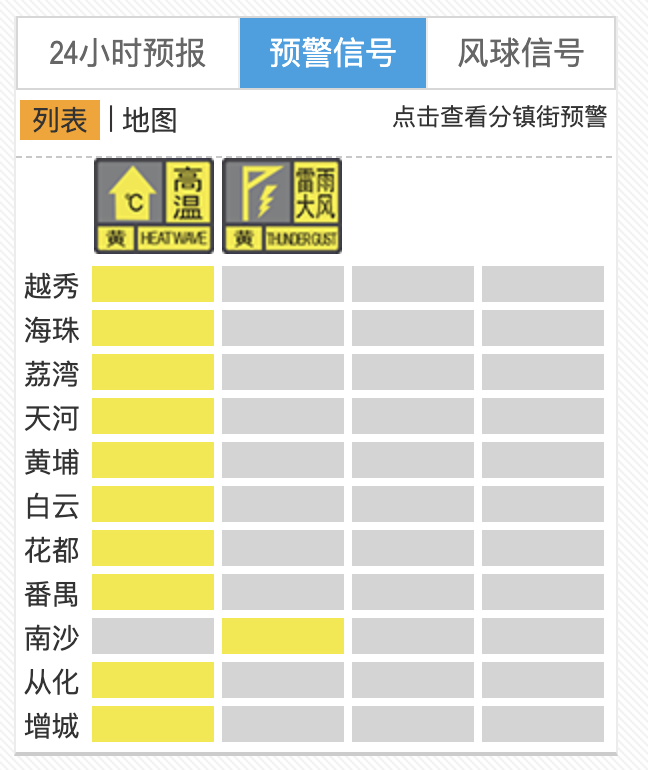Tap 点击查看分镇街预警 link
Screen dimensions: 648x770
499,117
